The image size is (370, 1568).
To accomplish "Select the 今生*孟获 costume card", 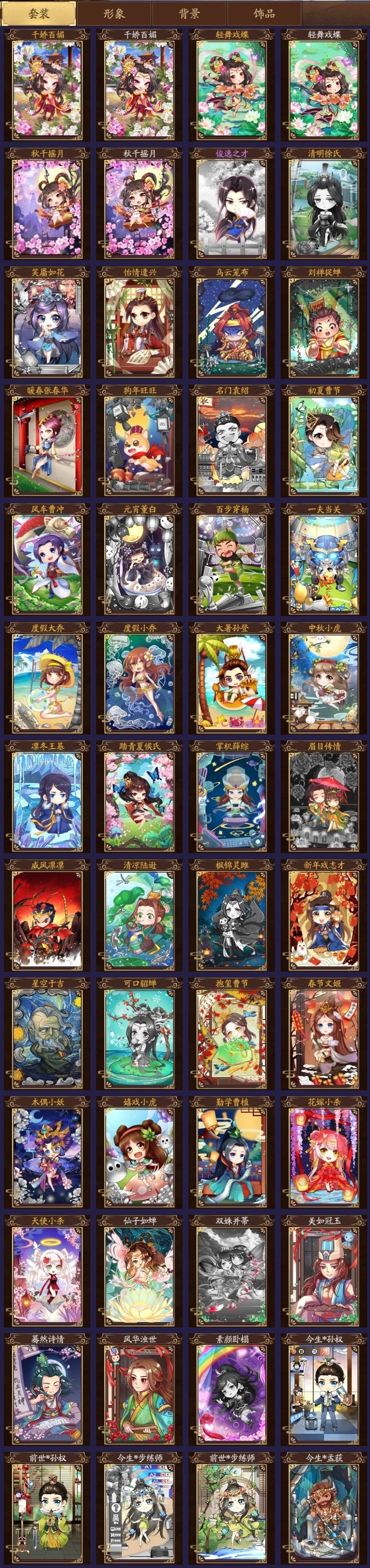I will [324, 1508].
